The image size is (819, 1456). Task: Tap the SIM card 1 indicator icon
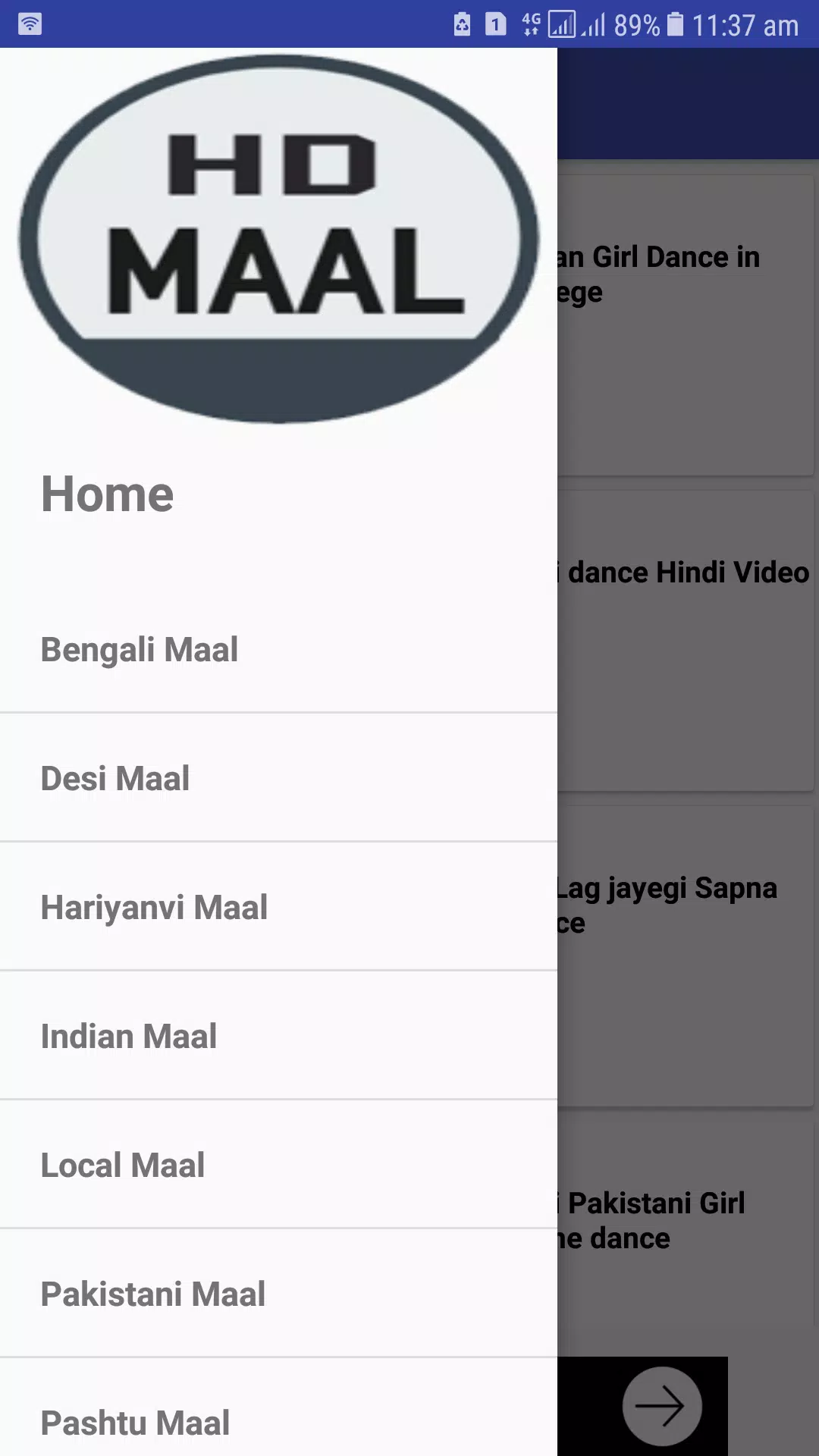point(494,24)
